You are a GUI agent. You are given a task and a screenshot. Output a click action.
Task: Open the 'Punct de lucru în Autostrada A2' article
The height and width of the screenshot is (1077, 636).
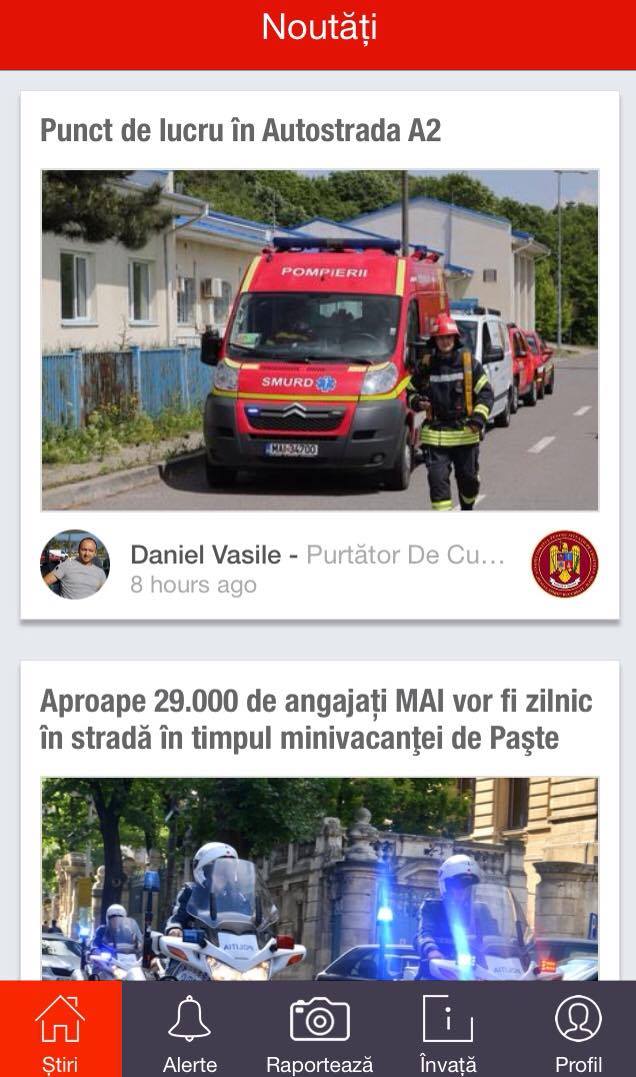240,131
